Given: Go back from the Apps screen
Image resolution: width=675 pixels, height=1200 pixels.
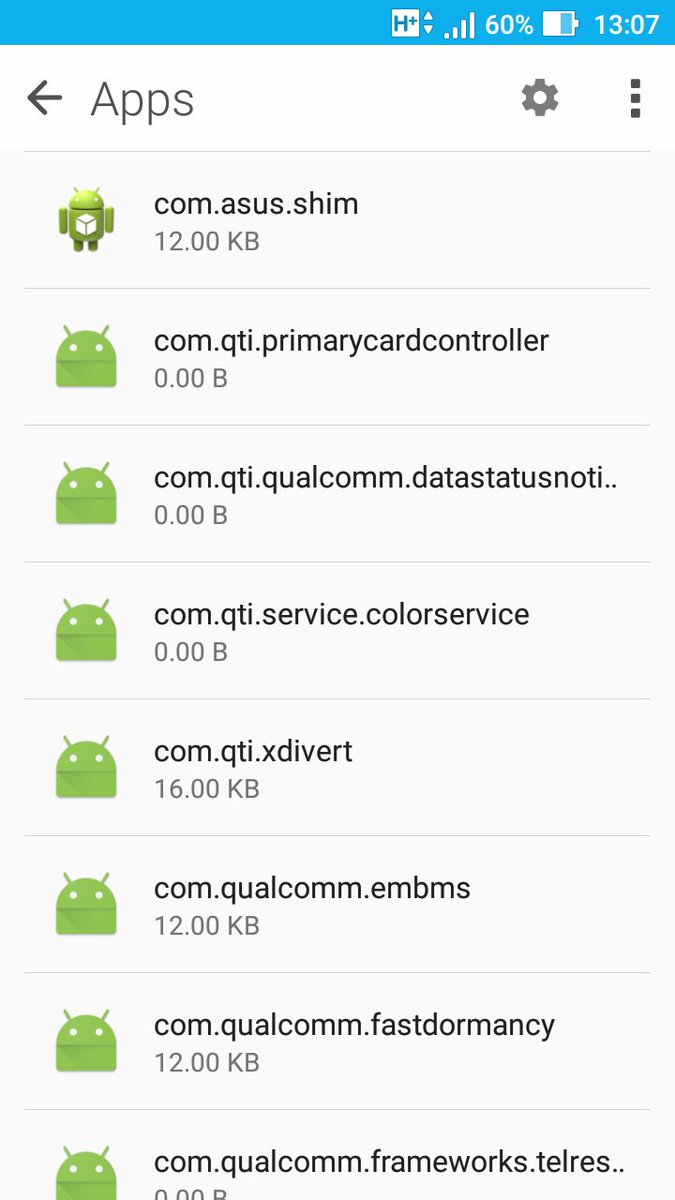Looking at the screenshot, I should point(44,98).
